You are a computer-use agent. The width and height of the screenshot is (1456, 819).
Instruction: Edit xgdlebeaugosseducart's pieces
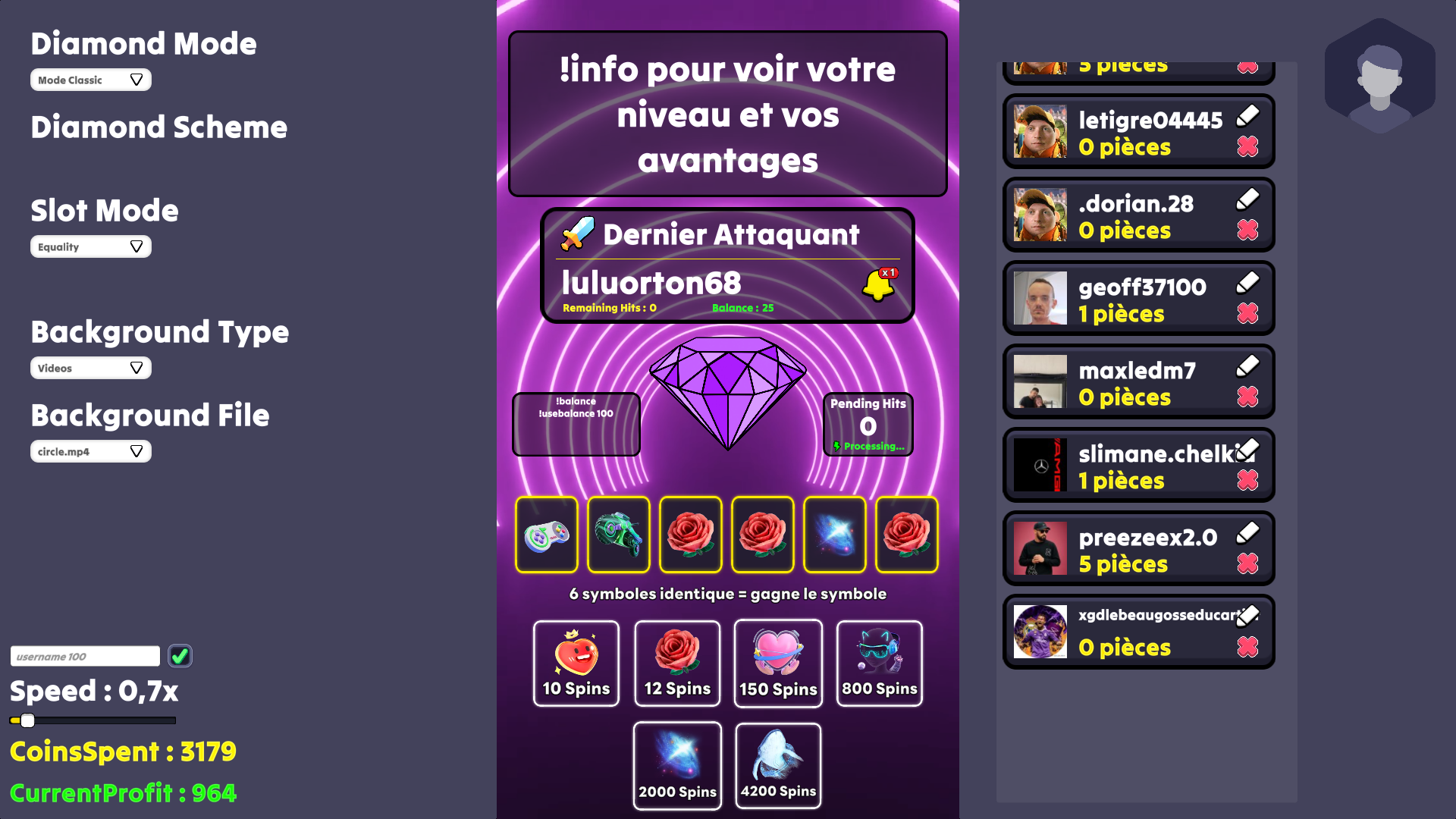click(1247, 617)
